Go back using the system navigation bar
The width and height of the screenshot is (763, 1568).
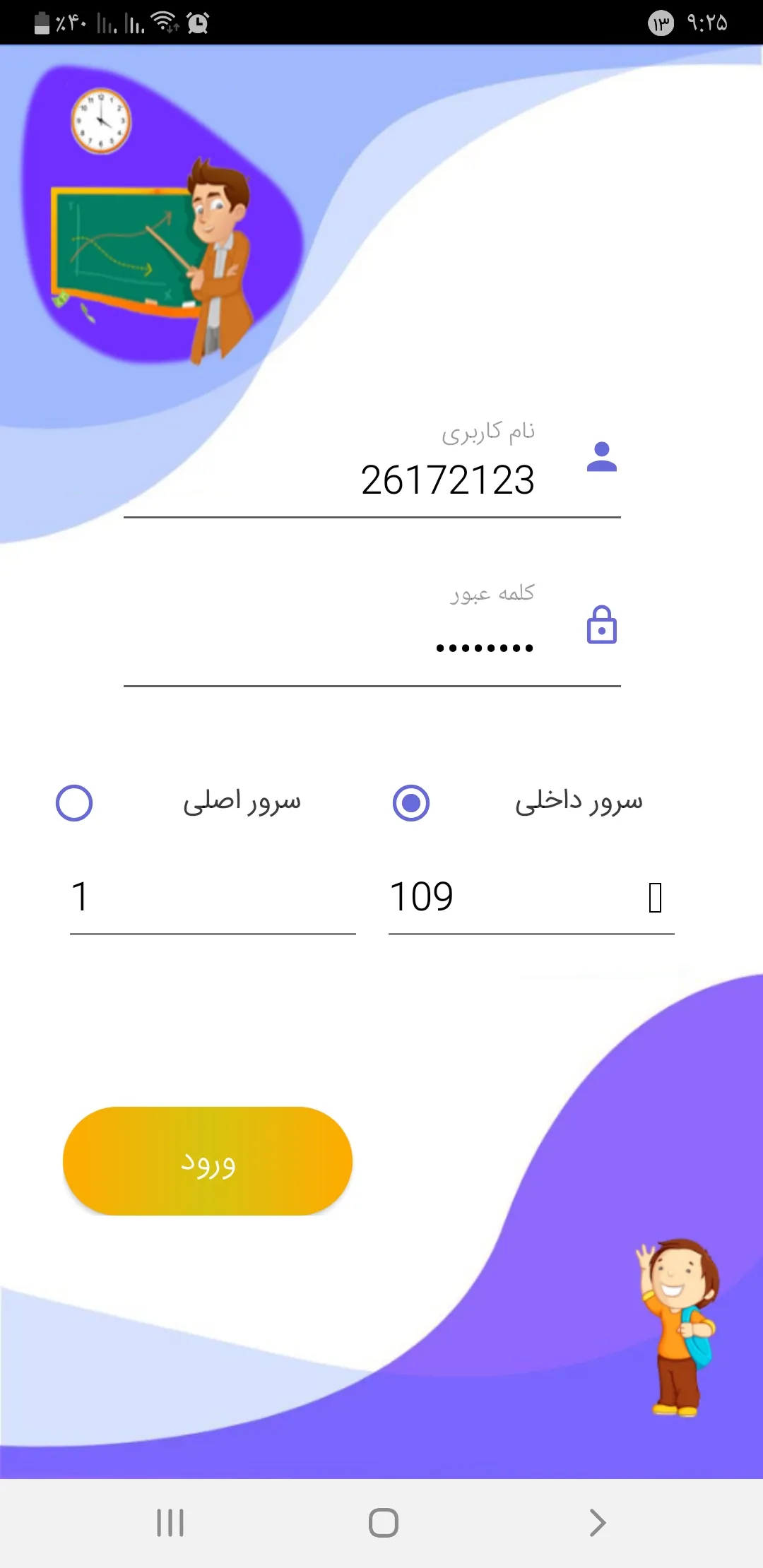point(598,1523)
